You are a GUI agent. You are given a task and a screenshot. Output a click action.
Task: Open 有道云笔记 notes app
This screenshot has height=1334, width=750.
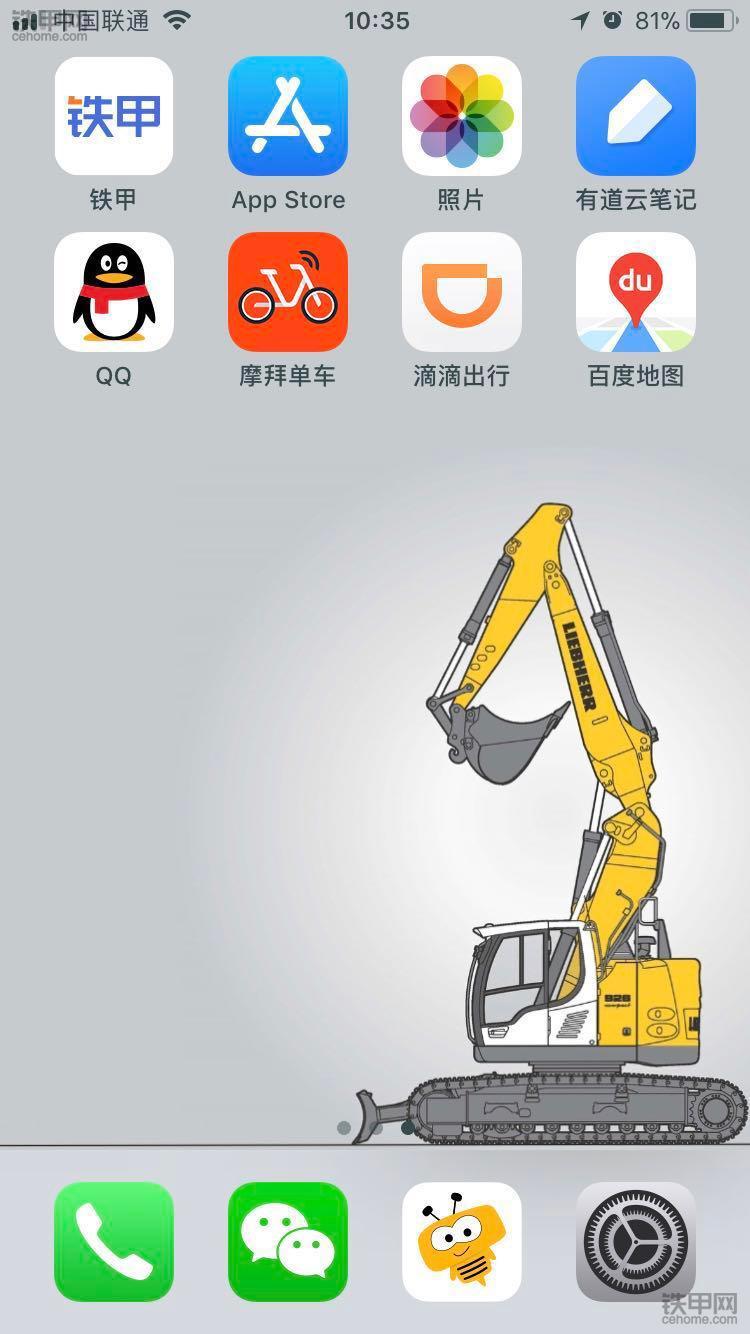tap(635, 116)
